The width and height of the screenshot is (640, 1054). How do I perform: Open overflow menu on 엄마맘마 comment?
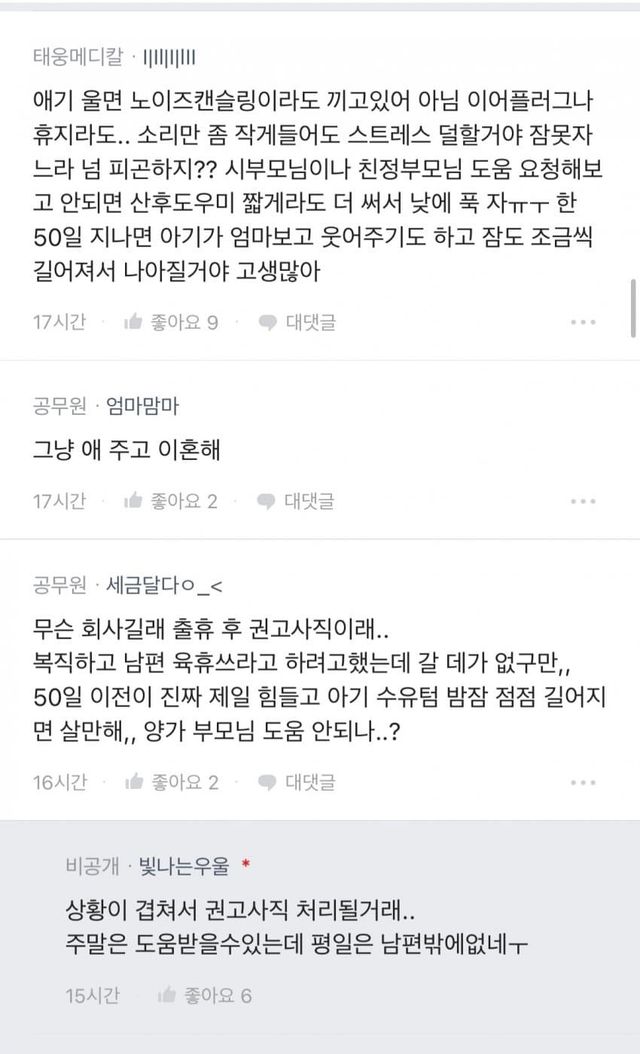click(x=583, y=502)
